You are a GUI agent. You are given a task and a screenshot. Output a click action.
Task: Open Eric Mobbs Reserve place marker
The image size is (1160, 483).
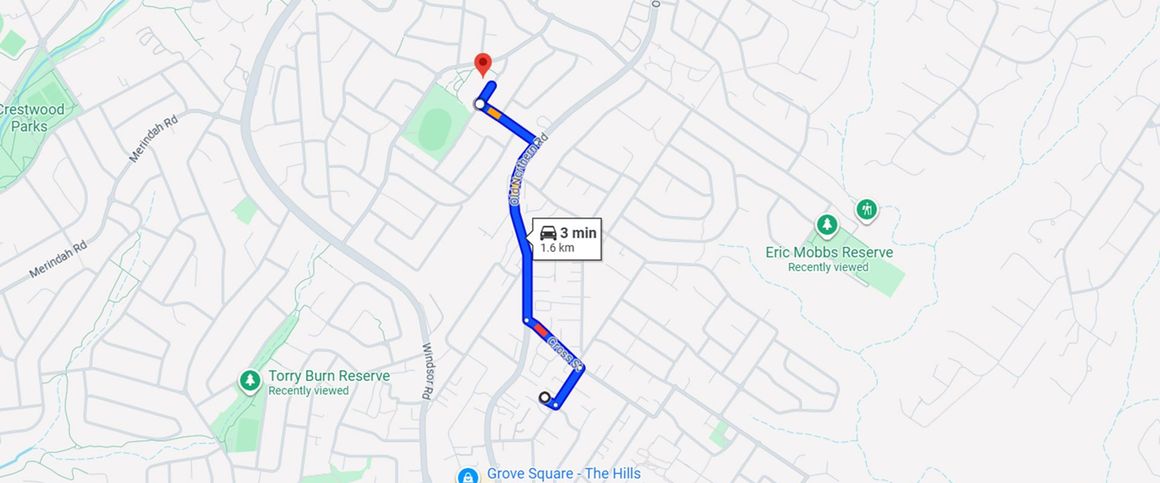(826, 224)
